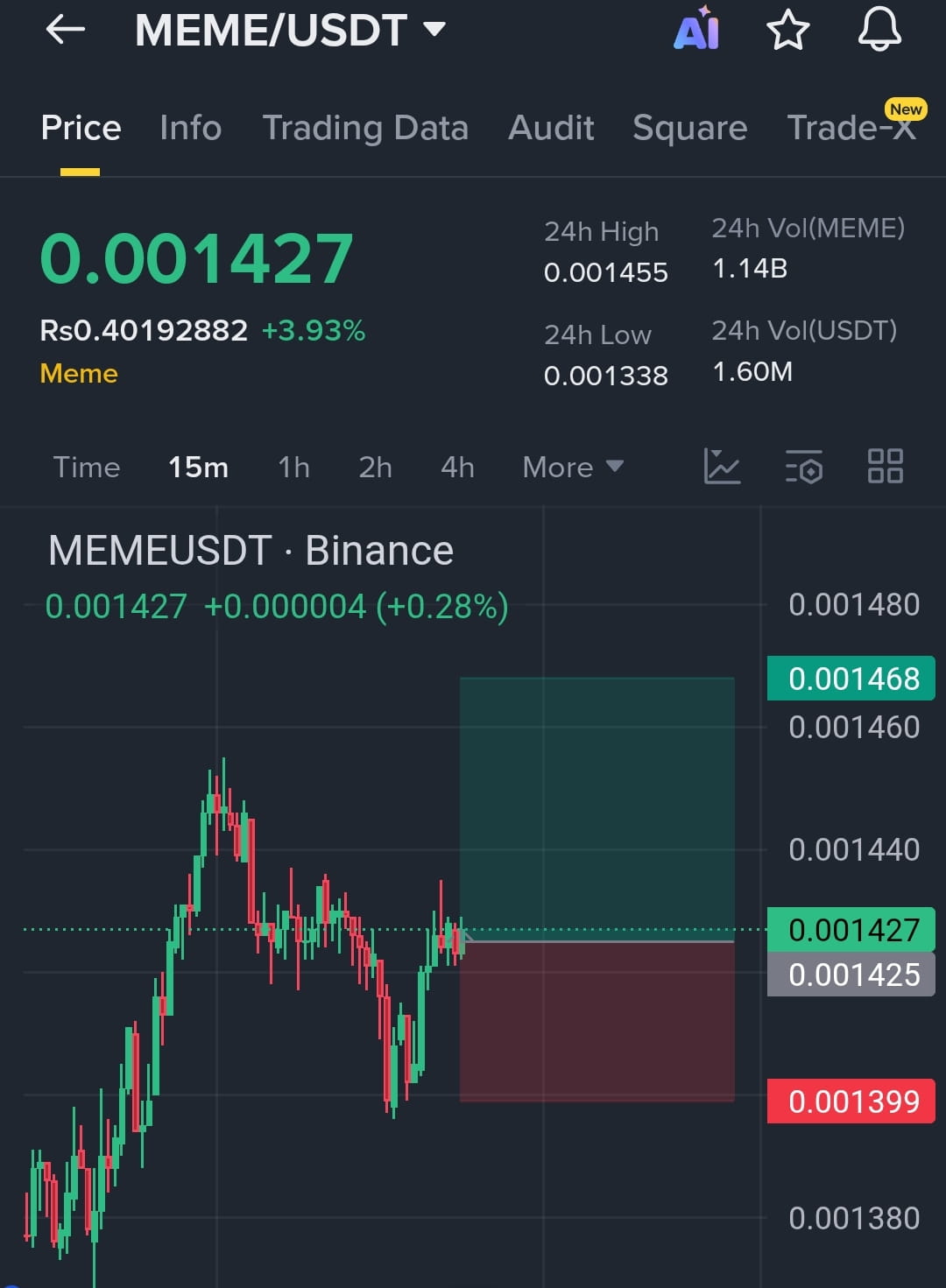Viewport: 946px width, 1288px height.
Task: Switch to the Trading Data tab
Action: pyautogui.click(x=365, y=128)
